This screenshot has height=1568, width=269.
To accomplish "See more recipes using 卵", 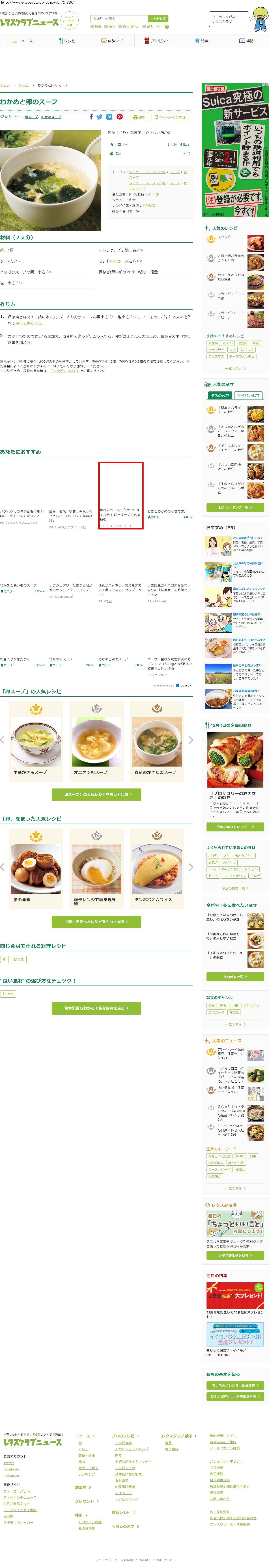I will pyautogui.click(x=96, y=922).
